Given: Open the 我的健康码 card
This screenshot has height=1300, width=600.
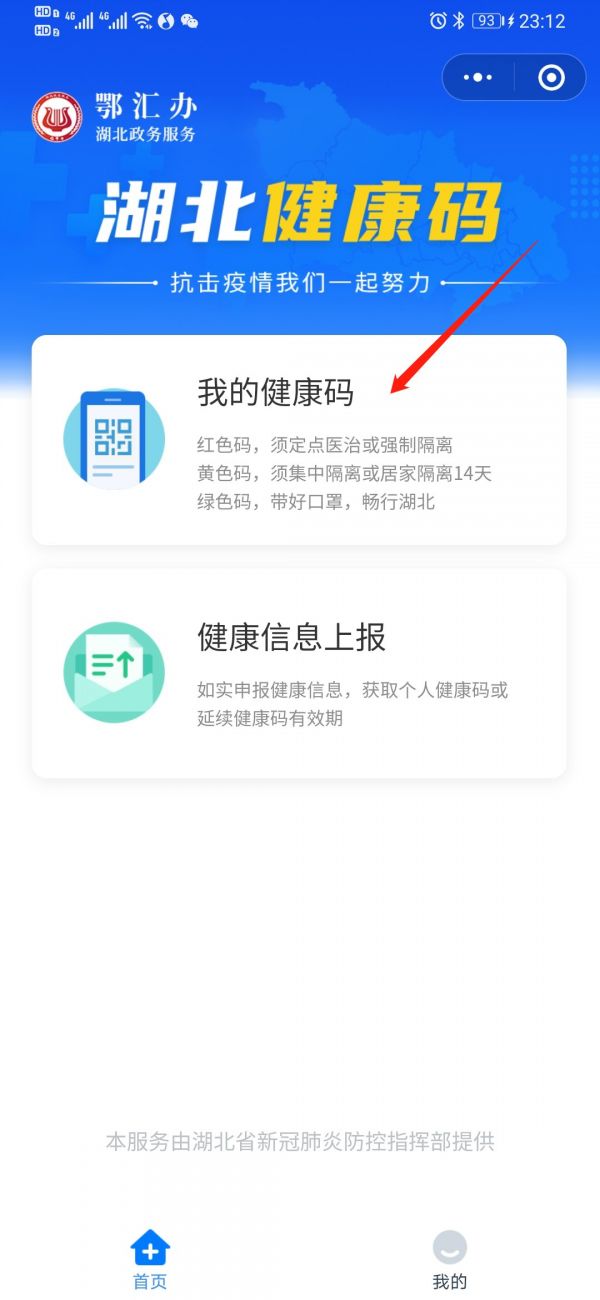Looking at the screenshot, I should point(299,440).
